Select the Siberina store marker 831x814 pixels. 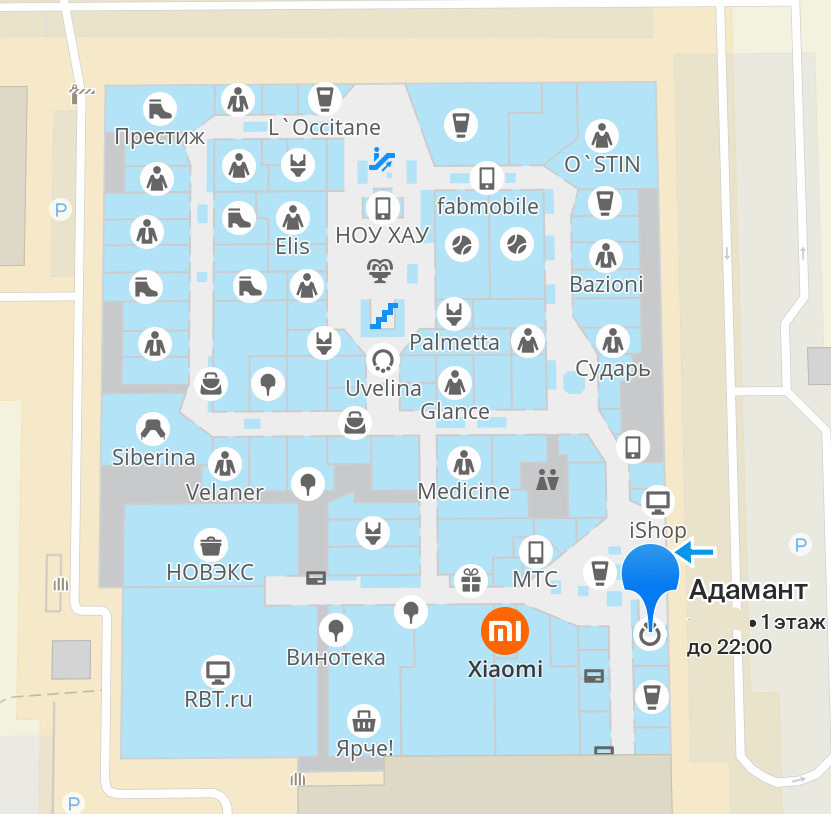point(153,429)
